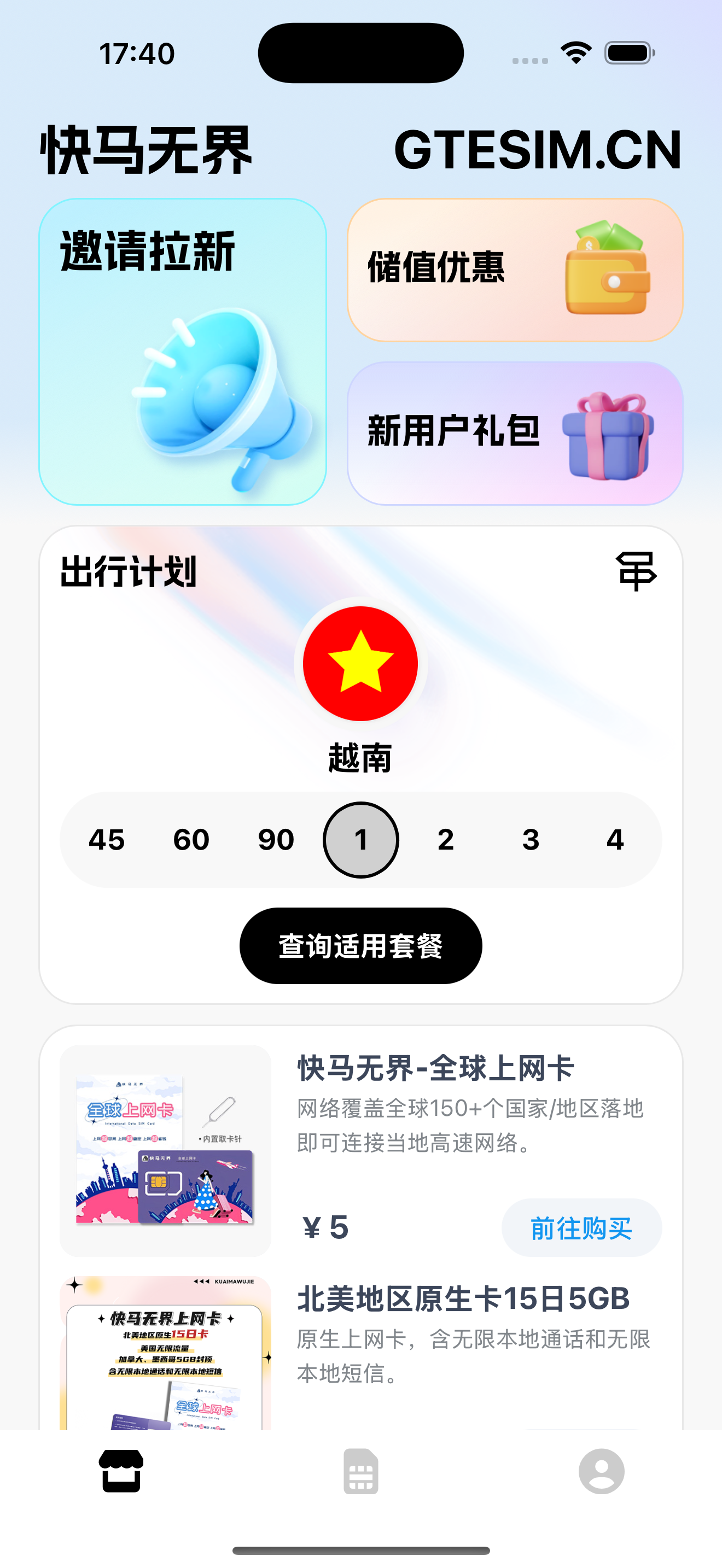Tap the 越南 flag to change destination

(360, 664)
